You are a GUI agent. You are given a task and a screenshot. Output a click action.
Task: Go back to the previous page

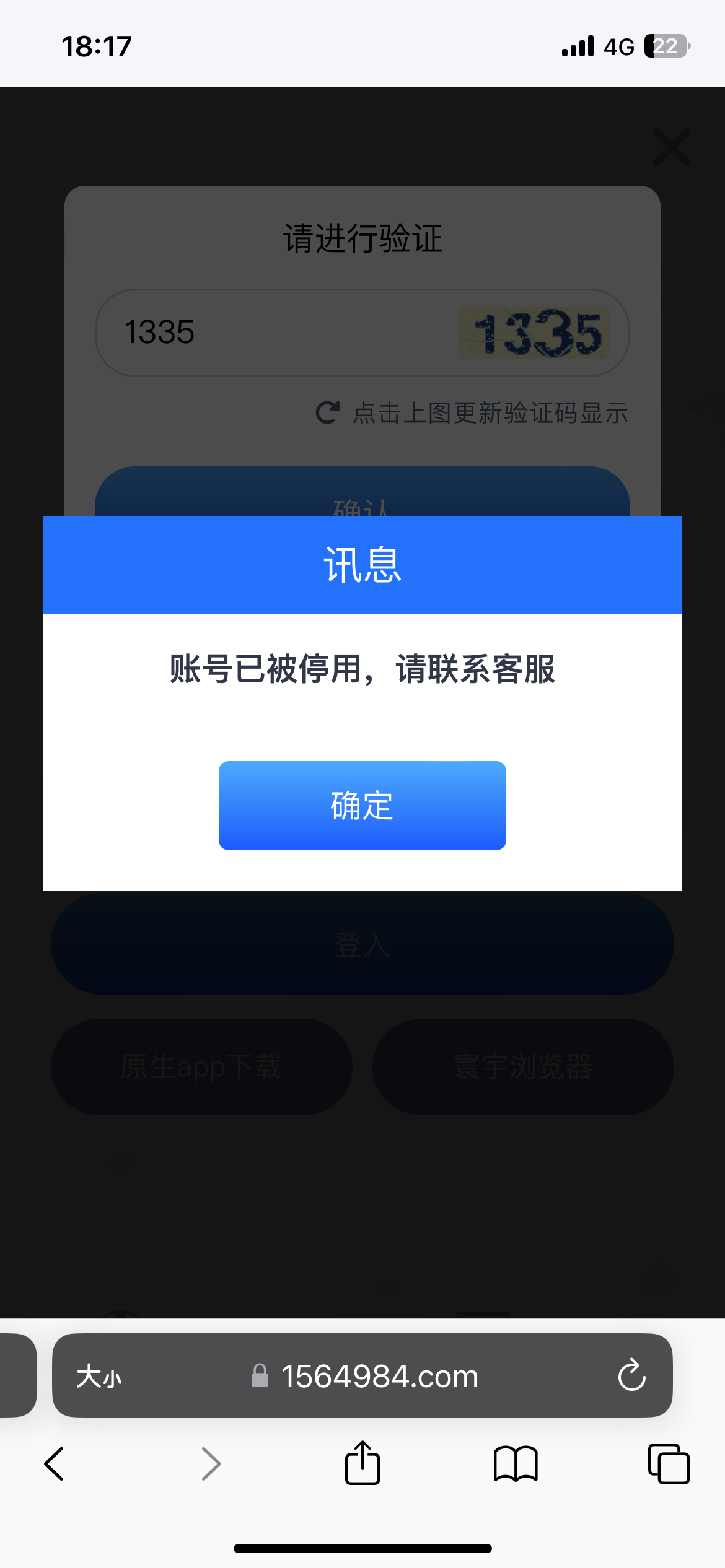point(55,1464)
